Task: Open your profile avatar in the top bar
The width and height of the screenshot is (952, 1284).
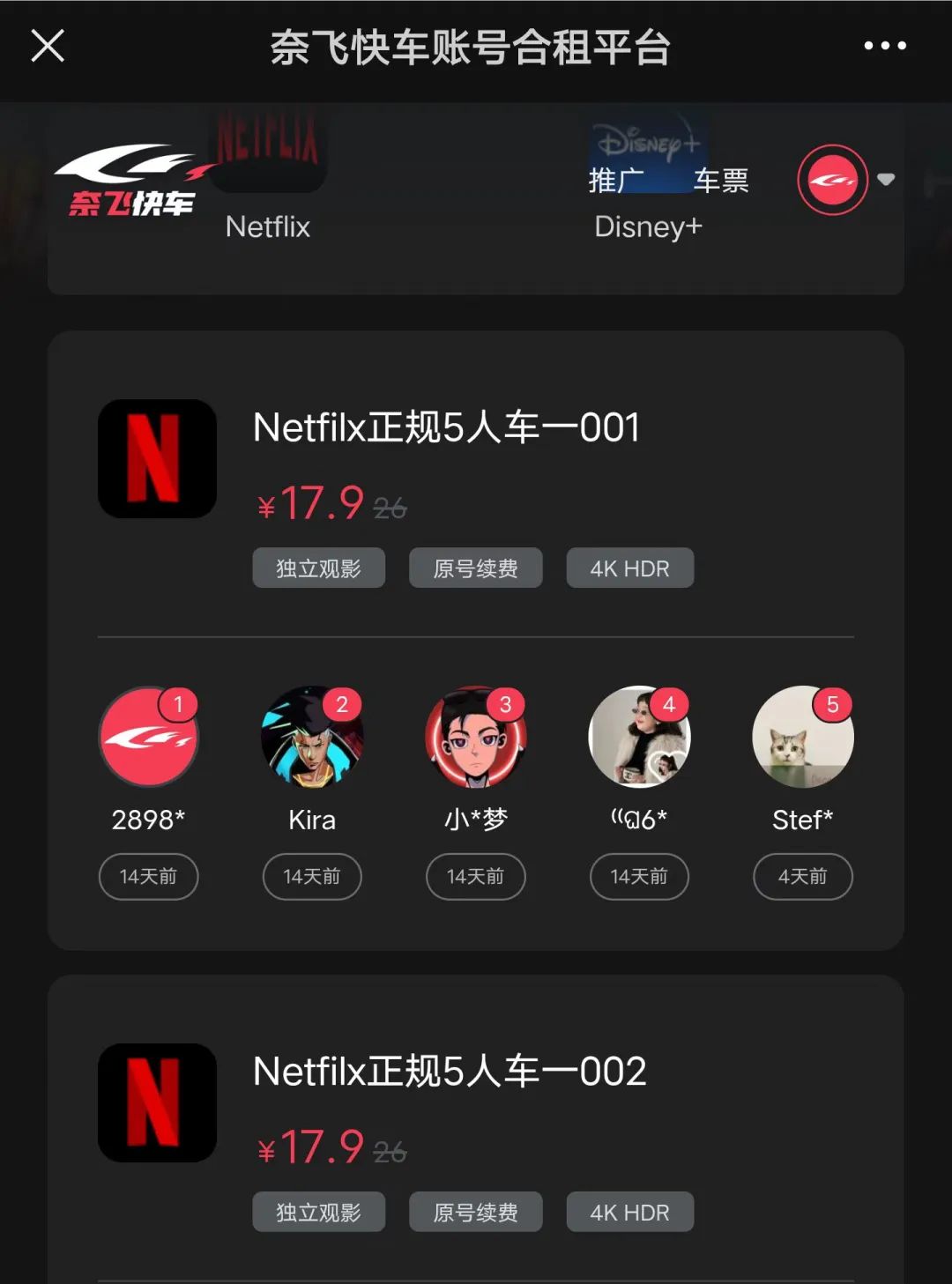Action: tap(832, 180)
